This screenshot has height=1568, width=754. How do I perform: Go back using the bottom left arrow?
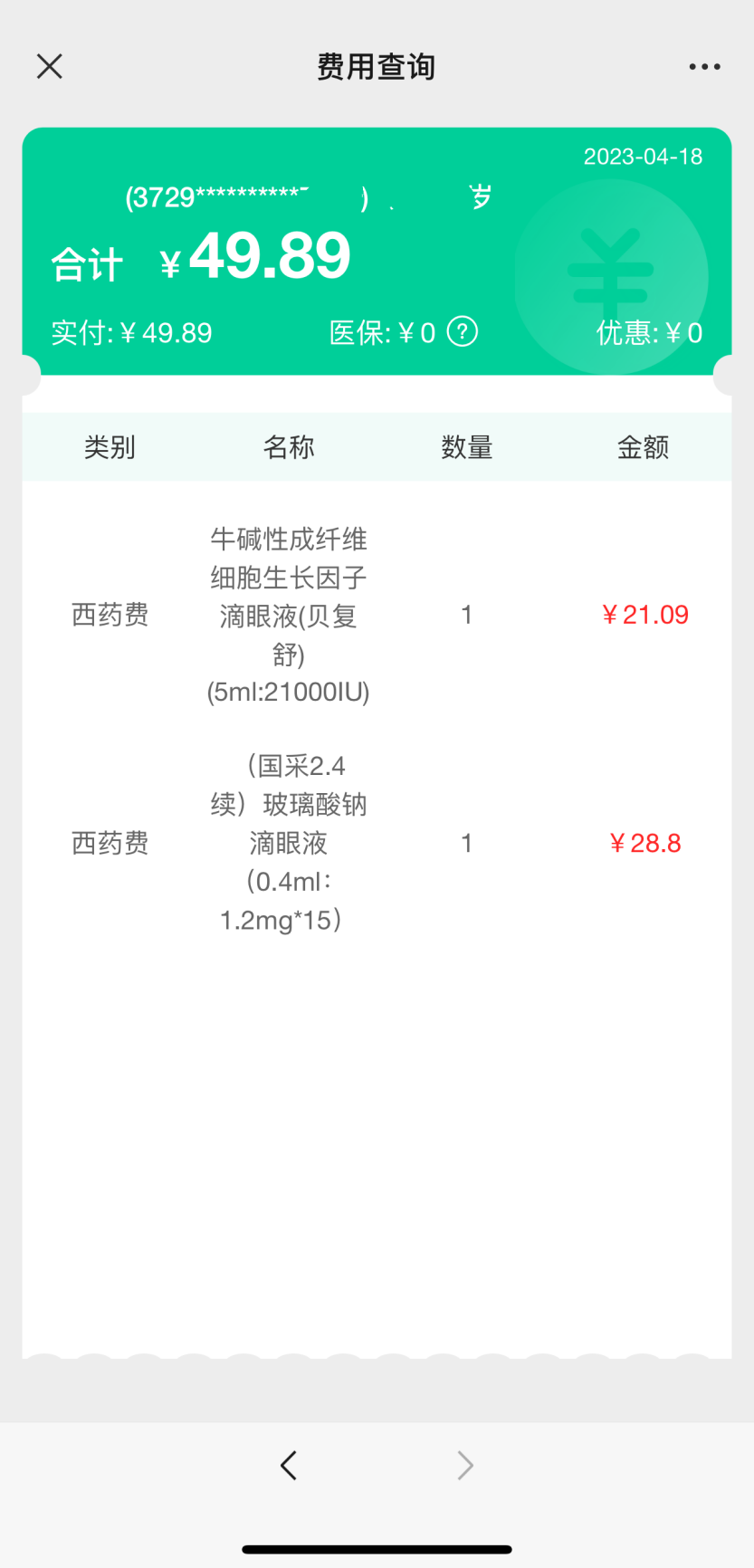[289, 1465]
